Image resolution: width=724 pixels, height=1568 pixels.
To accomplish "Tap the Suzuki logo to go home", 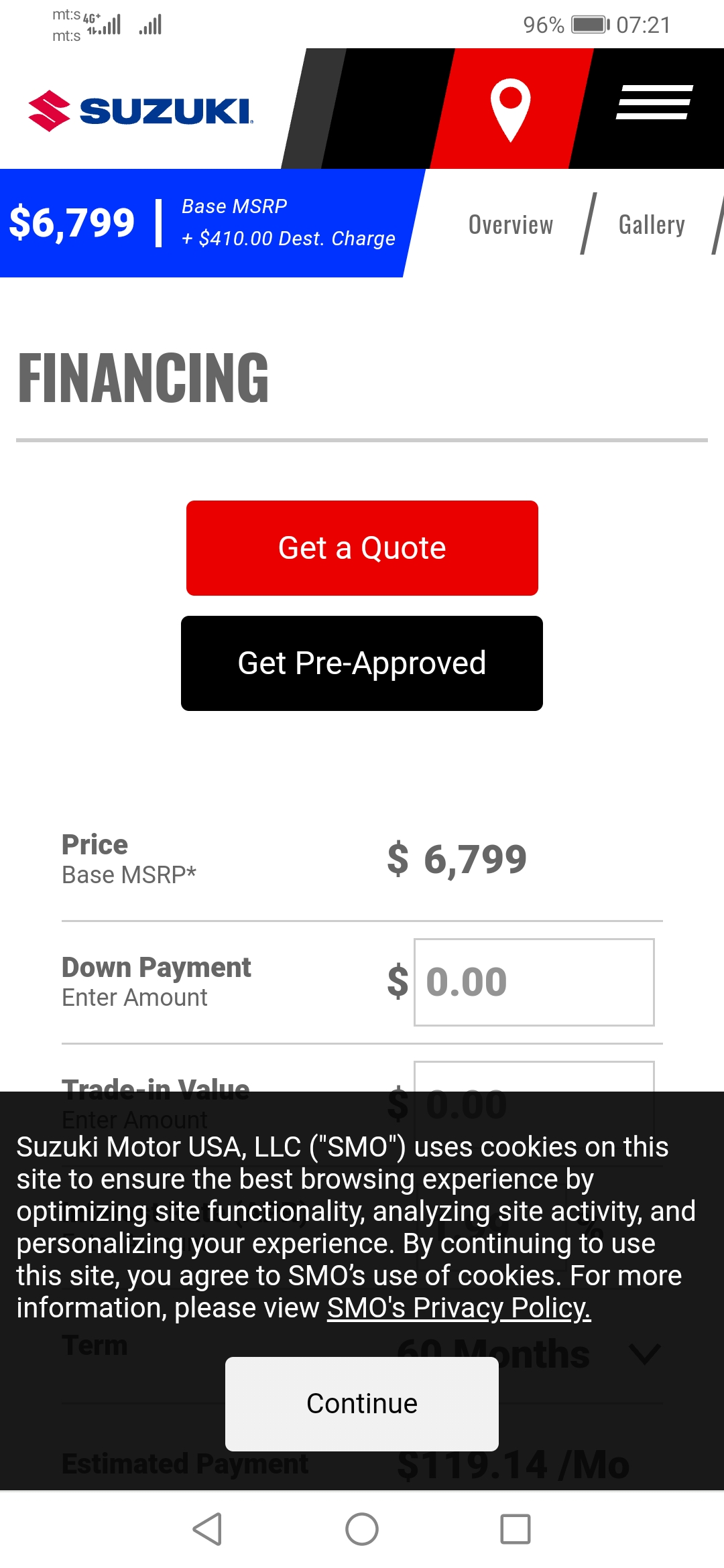I will click(x=141, y=111).
